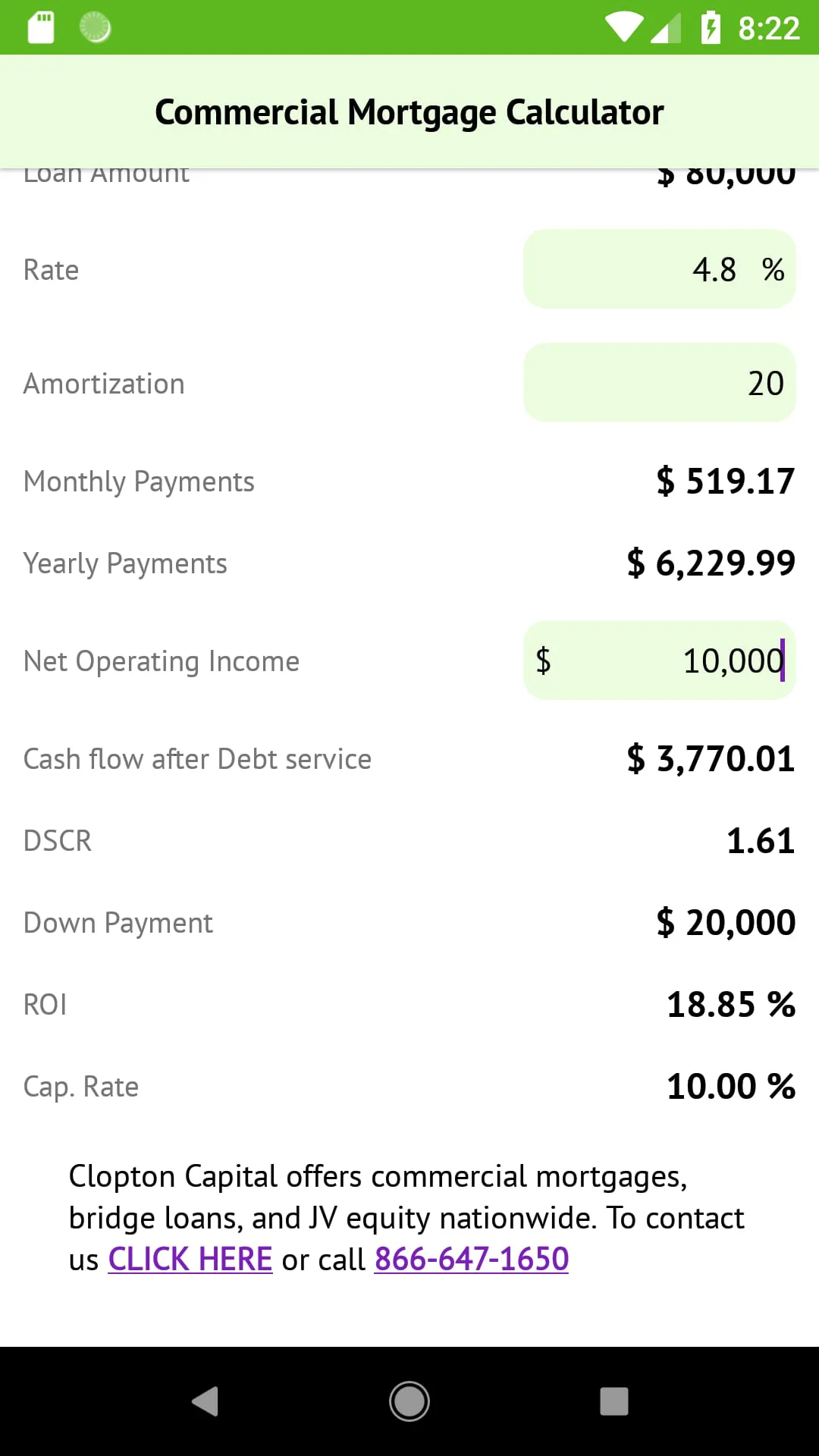Tap the Android home navigation icon
This screenshot has width=819, height=1456.
click(x=409, y=1401)
